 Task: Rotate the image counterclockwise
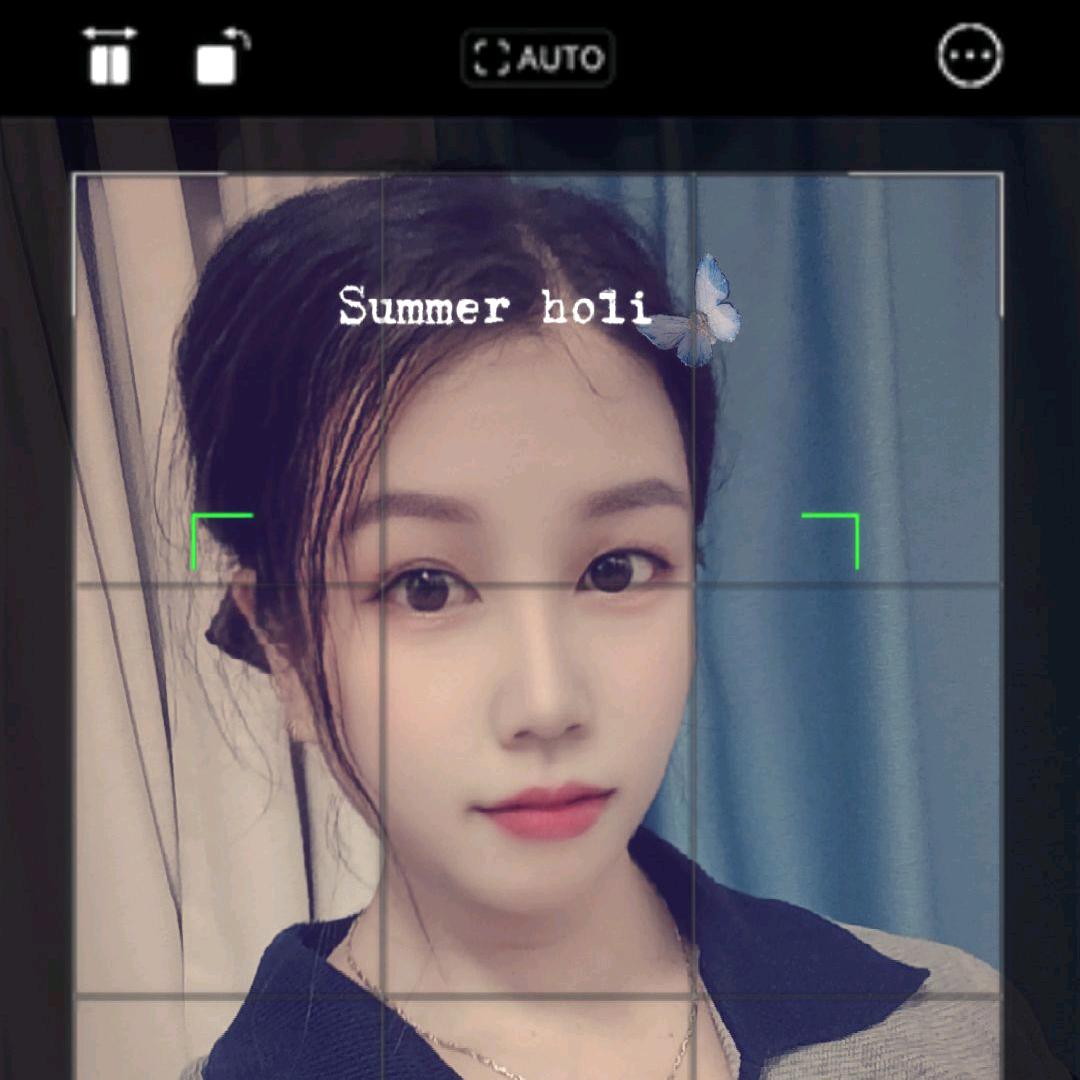(x=221, y=57)
